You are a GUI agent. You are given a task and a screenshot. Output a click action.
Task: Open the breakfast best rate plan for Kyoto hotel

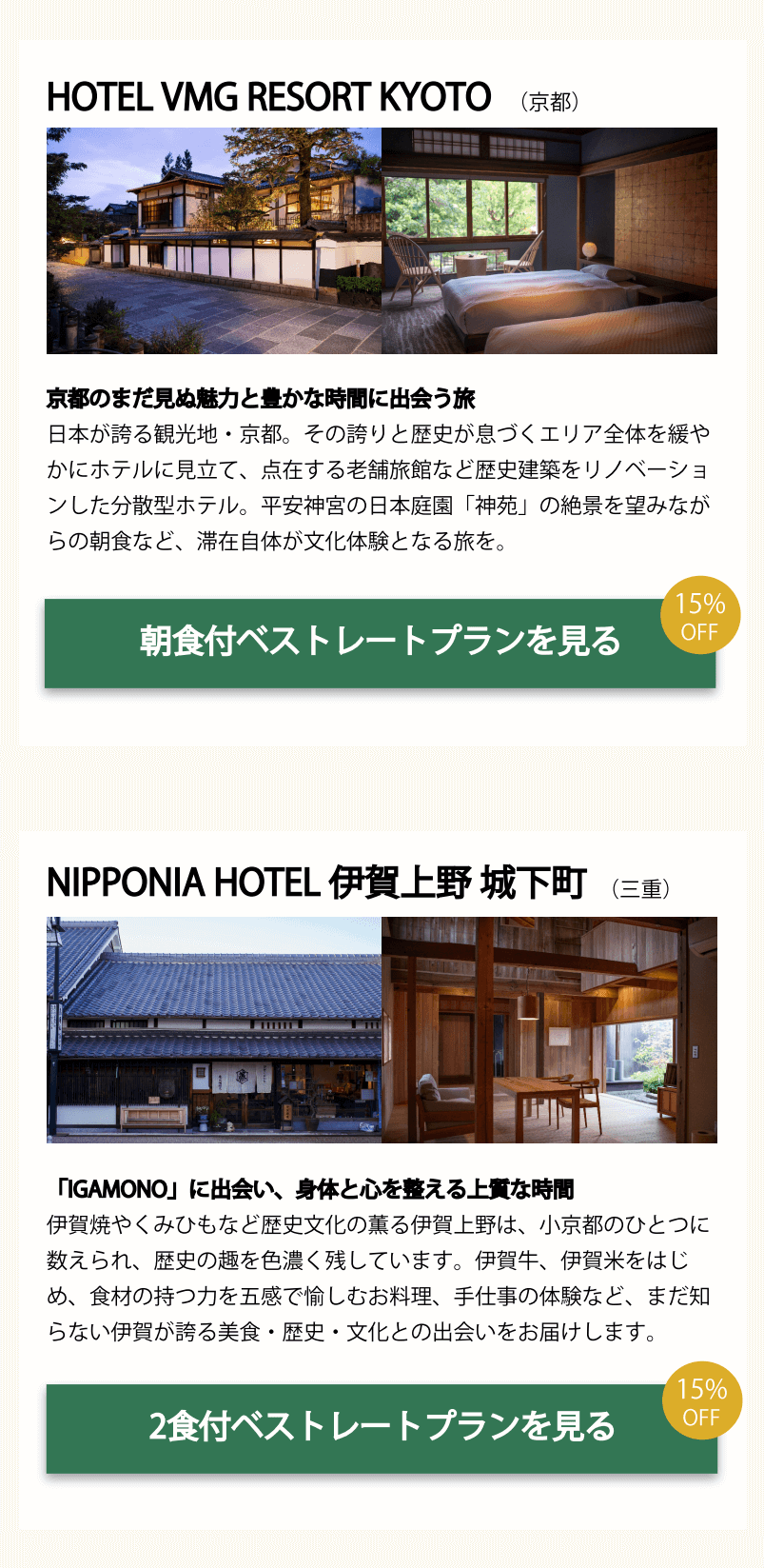click(x=380, y=643)
